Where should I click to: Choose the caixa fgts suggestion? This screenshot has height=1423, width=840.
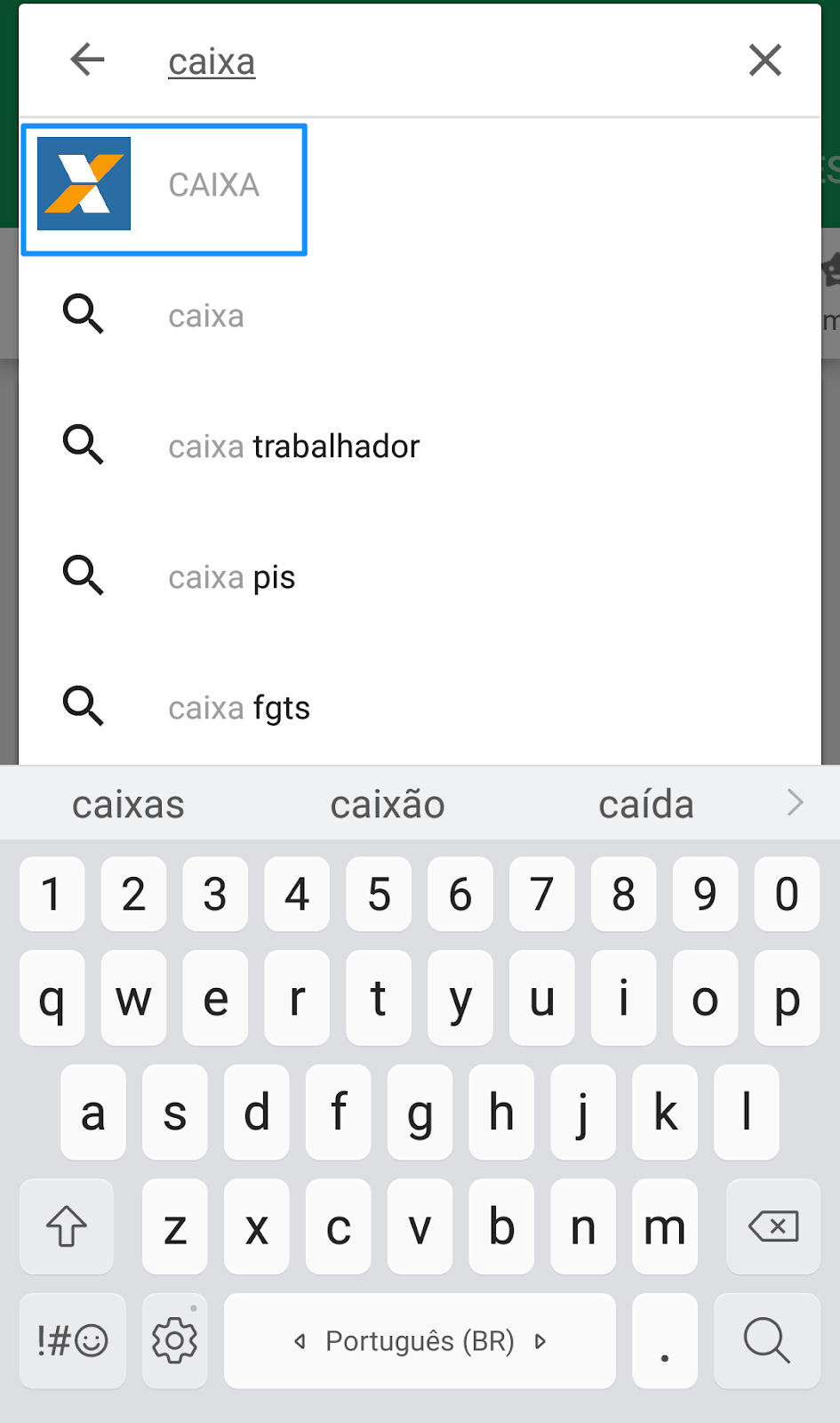(420, 707)
